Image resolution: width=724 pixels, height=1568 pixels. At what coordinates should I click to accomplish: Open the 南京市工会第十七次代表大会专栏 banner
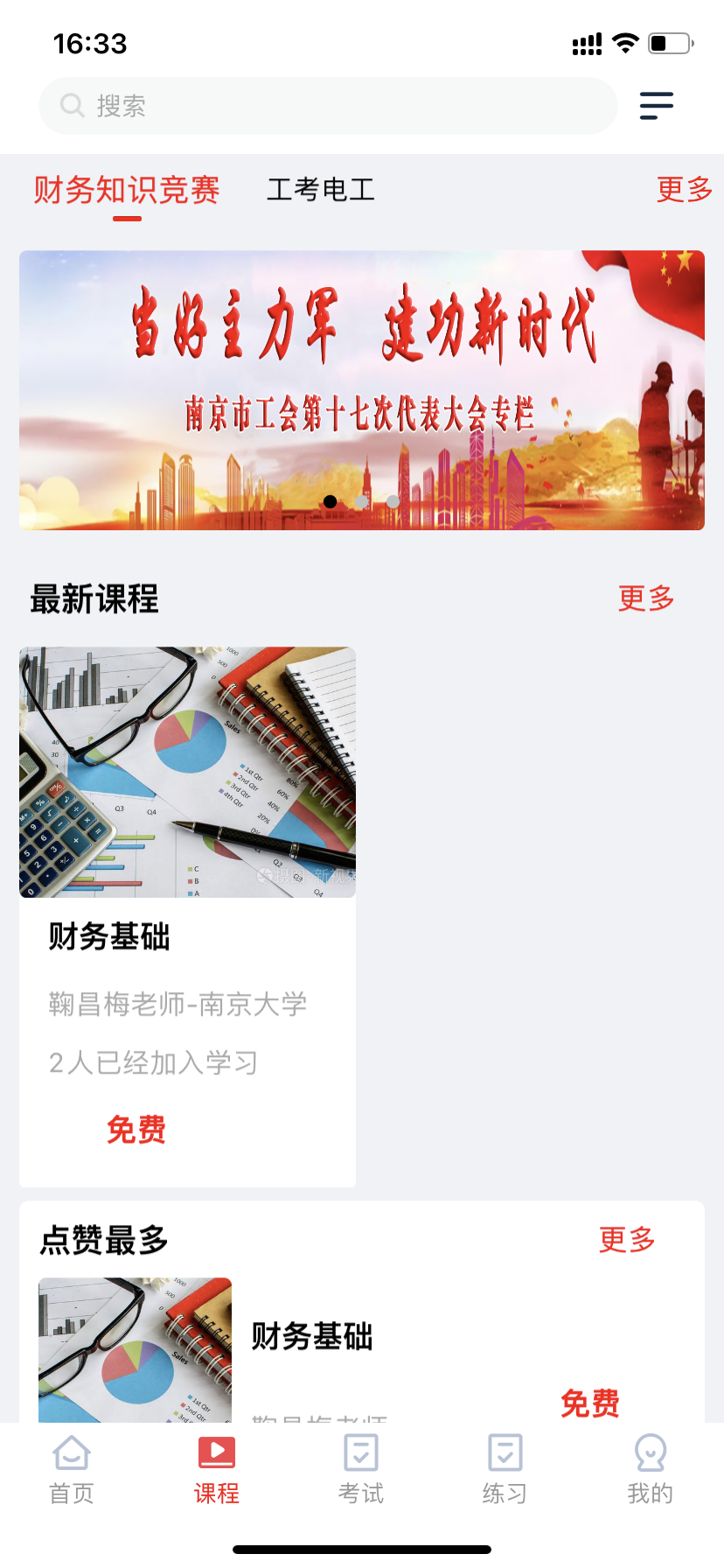click(x=362, y=390)
